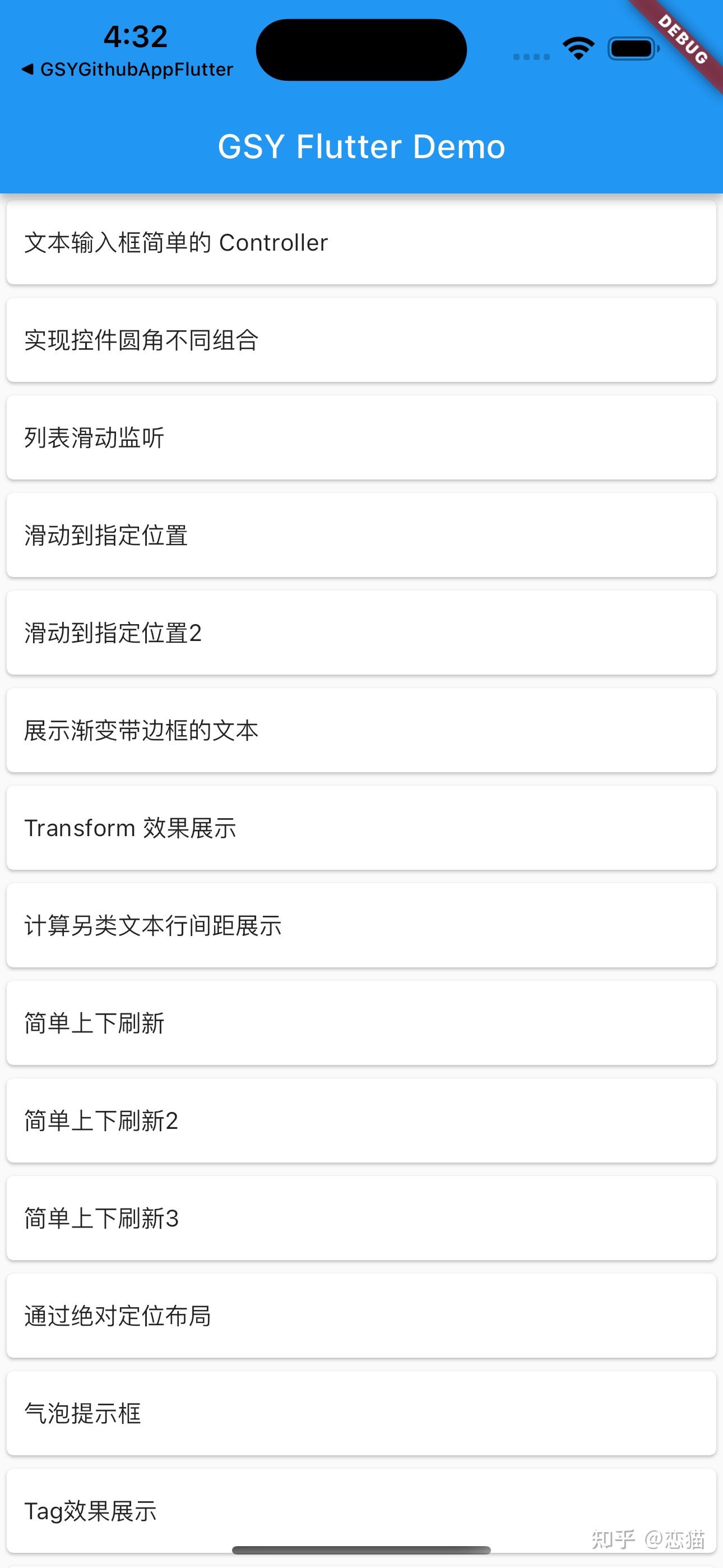Select 计算另类文本行间距展示 item
The image size is (723, 1568).
[x=361, y=925]
